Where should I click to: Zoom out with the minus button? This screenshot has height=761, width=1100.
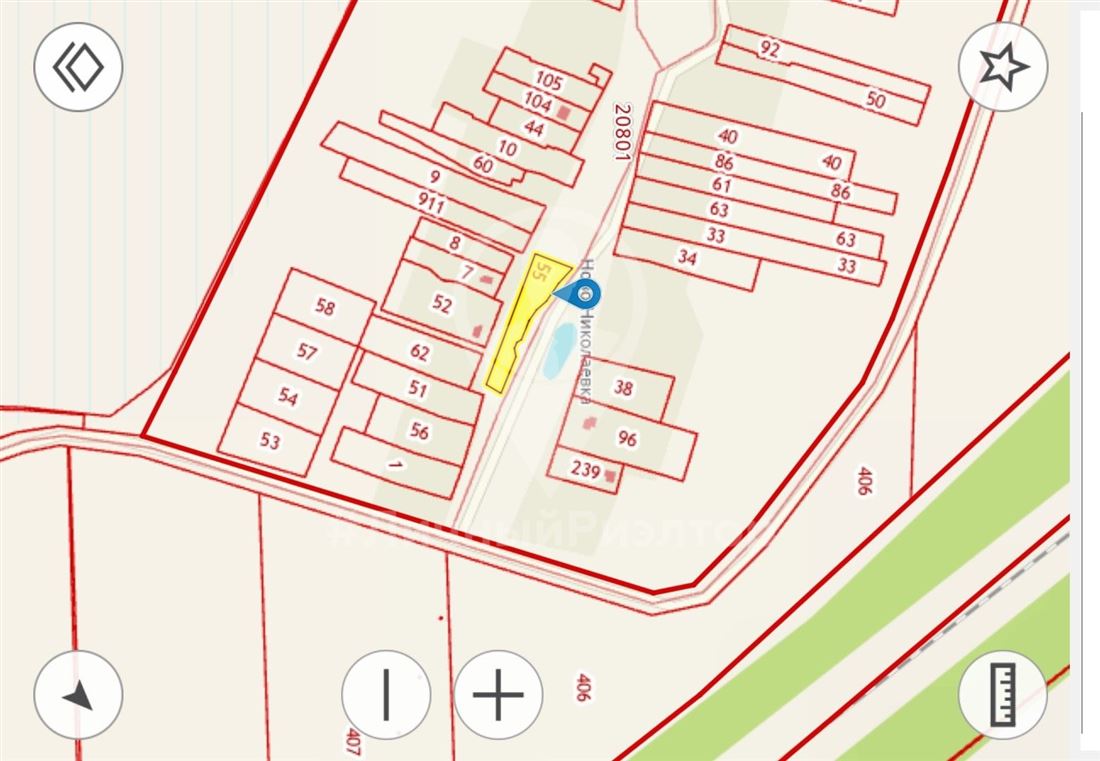386,695
